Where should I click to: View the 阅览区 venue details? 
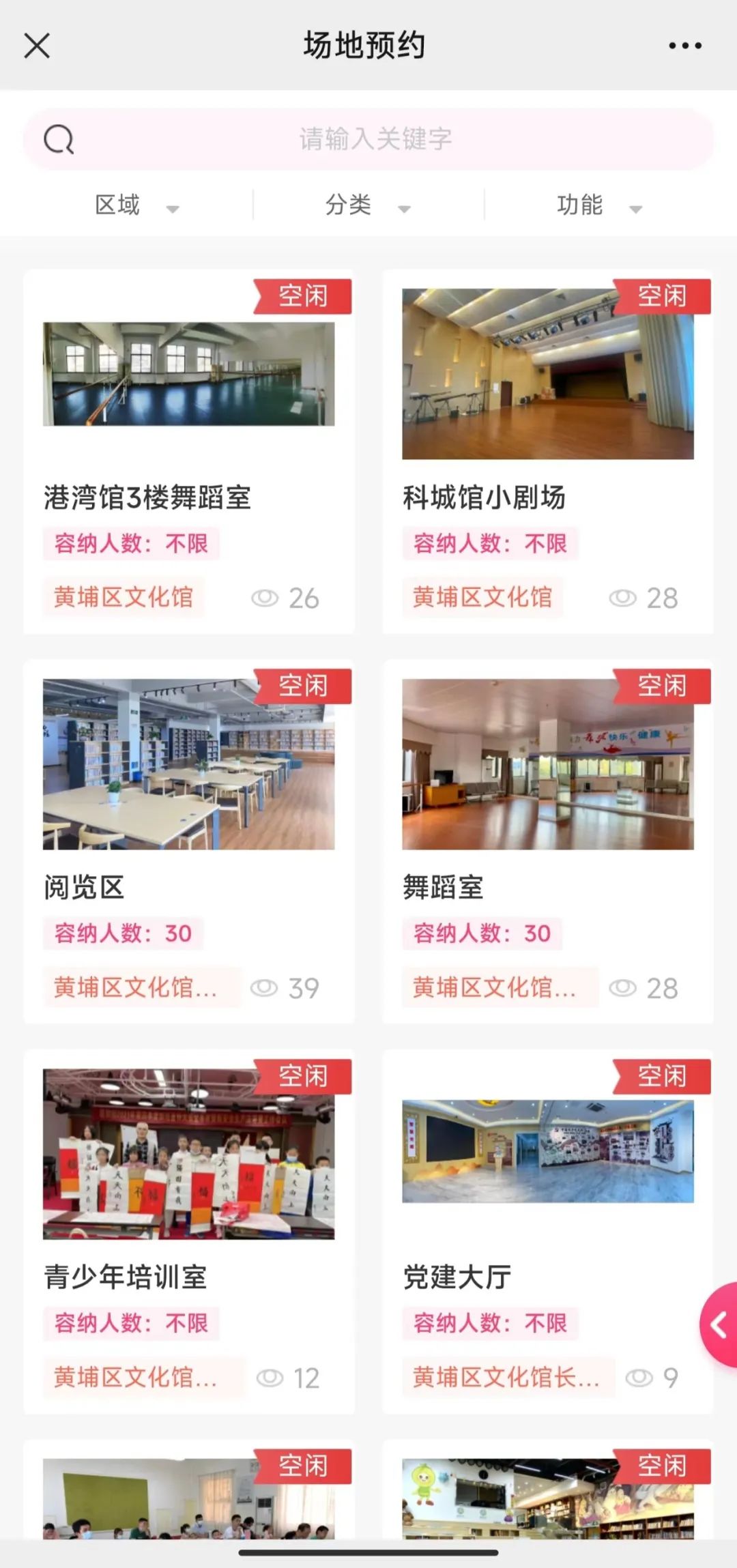pyautogui.click(x=189, y=841)
